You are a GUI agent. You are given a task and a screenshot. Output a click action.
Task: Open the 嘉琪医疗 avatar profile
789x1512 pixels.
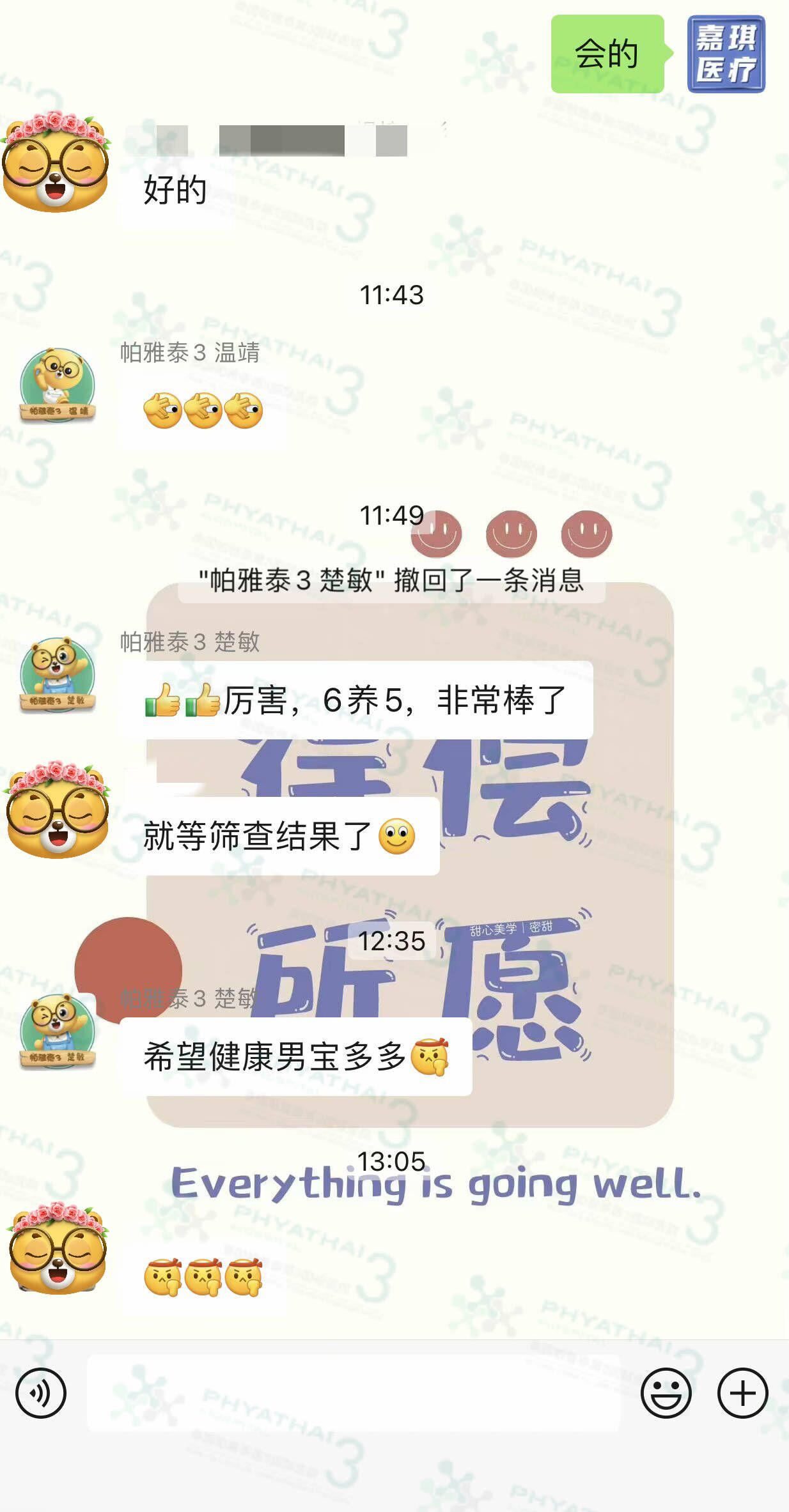click(726, 54)
